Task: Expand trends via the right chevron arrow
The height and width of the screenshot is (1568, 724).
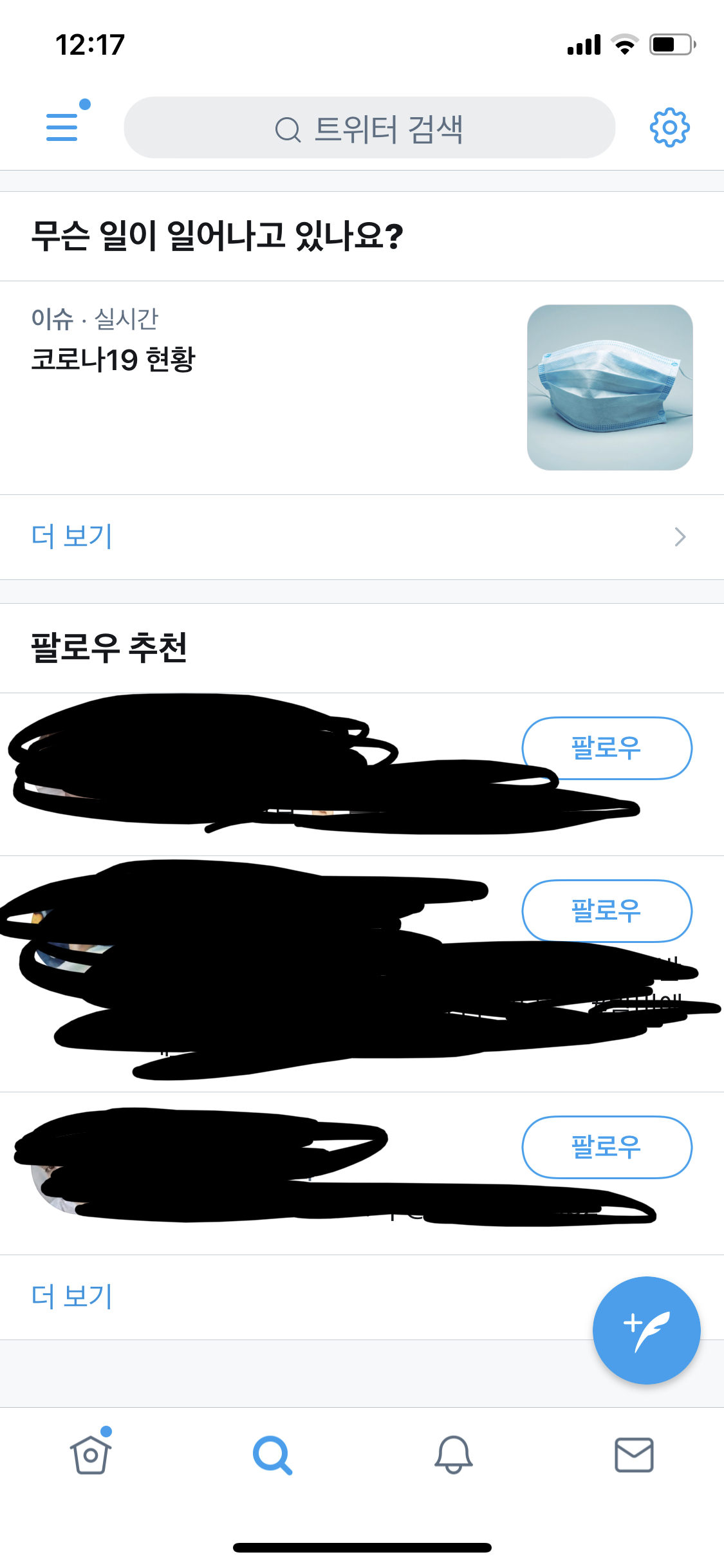Action: pos(680,537)
